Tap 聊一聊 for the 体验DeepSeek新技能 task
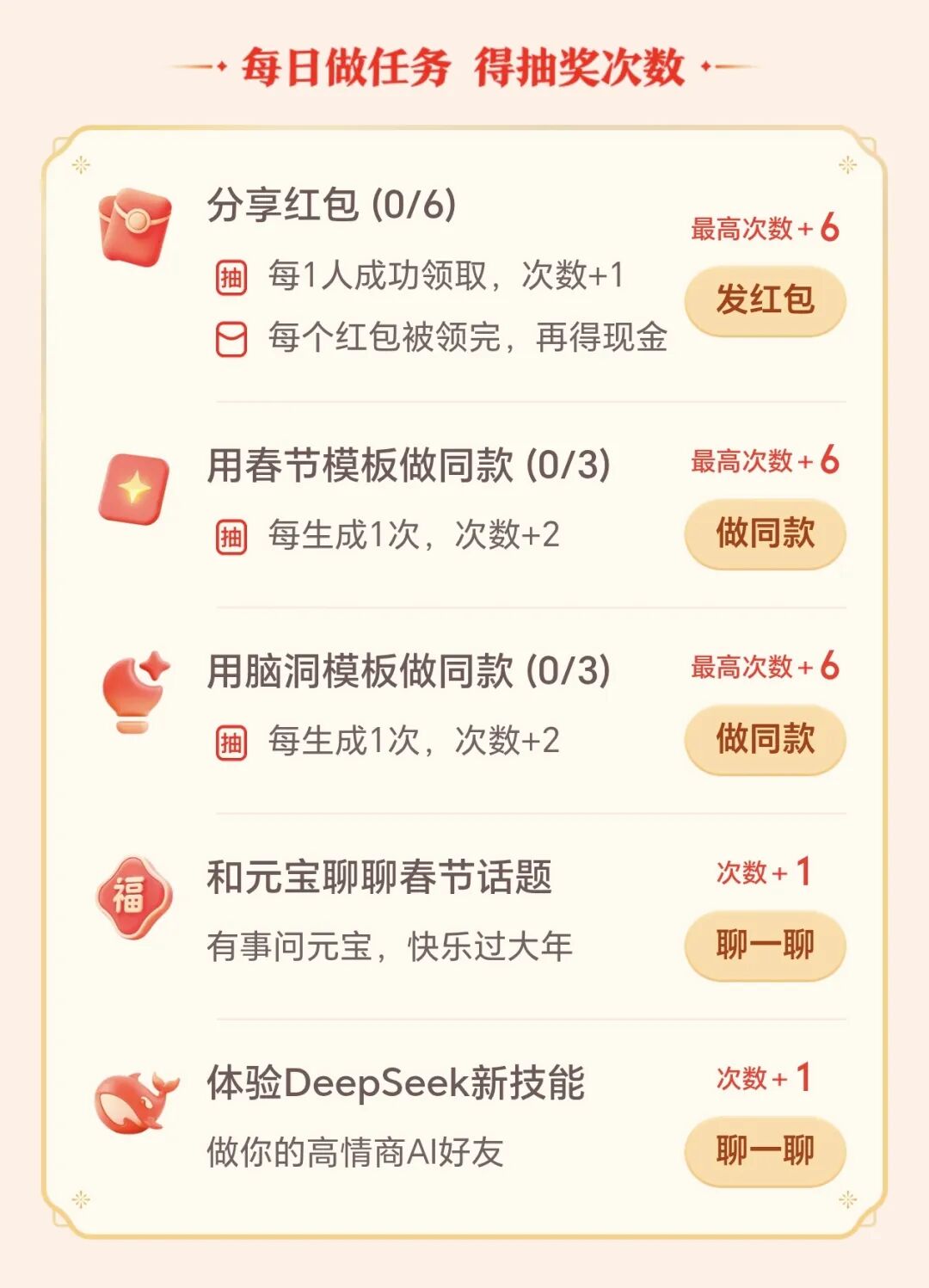The image size is (929, 1288). pyautogui.click(x=765, y=1150)
